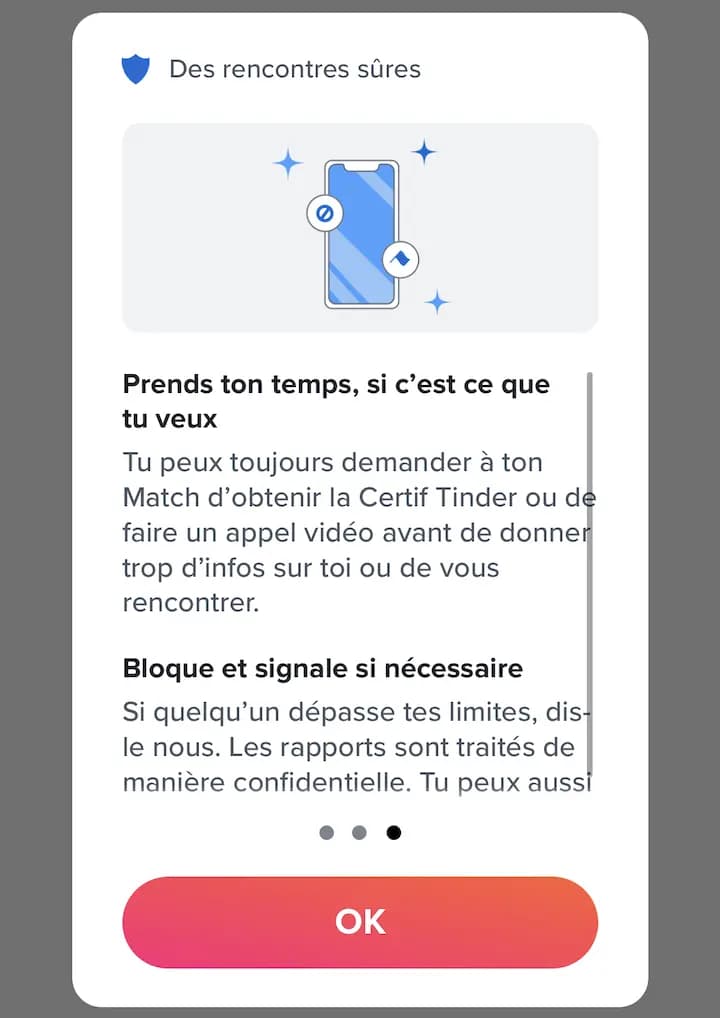Click the 'Des rencontres sûres' header text
The width and height of the screenshot is (720, 1018).
[x=297, y=68]
